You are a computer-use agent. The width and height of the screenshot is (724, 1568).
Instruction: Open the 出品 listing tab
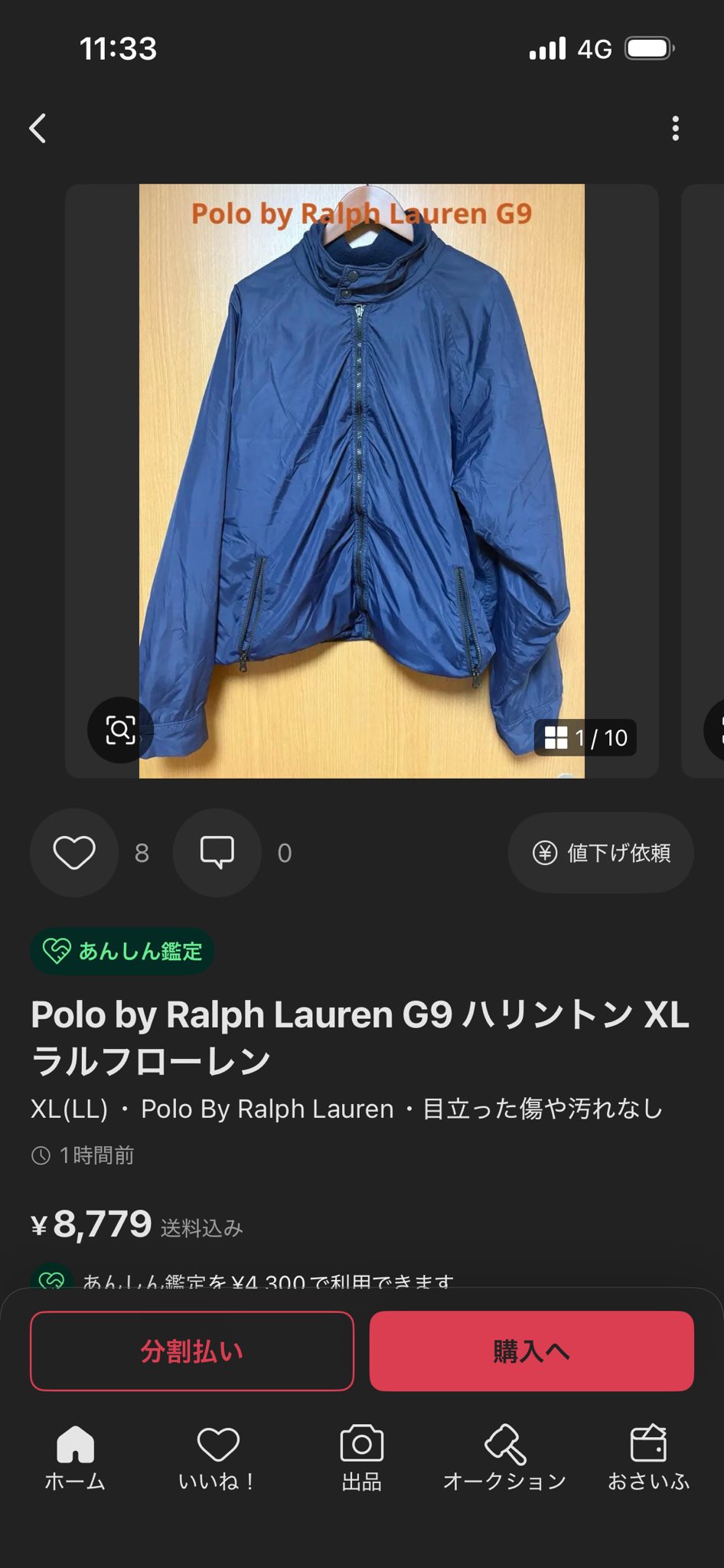tap(361, 1458)
